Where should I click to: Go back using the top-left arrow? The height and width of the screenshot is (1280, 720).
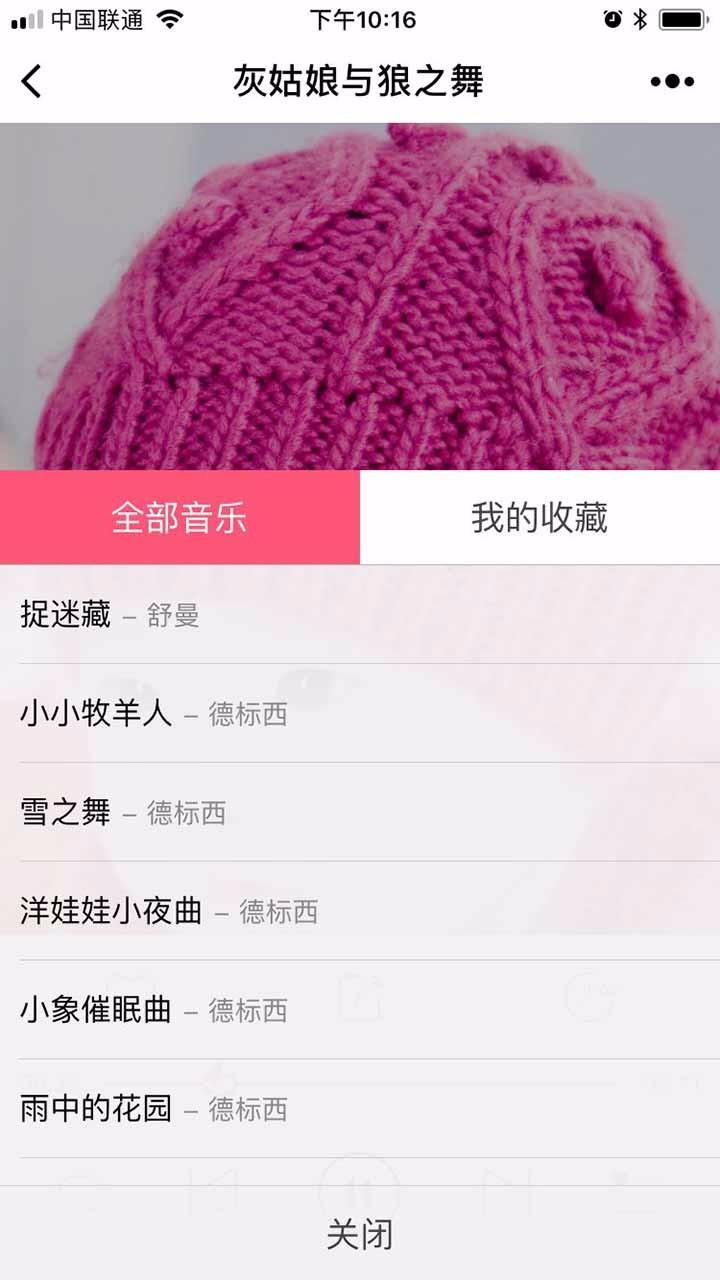32,81
